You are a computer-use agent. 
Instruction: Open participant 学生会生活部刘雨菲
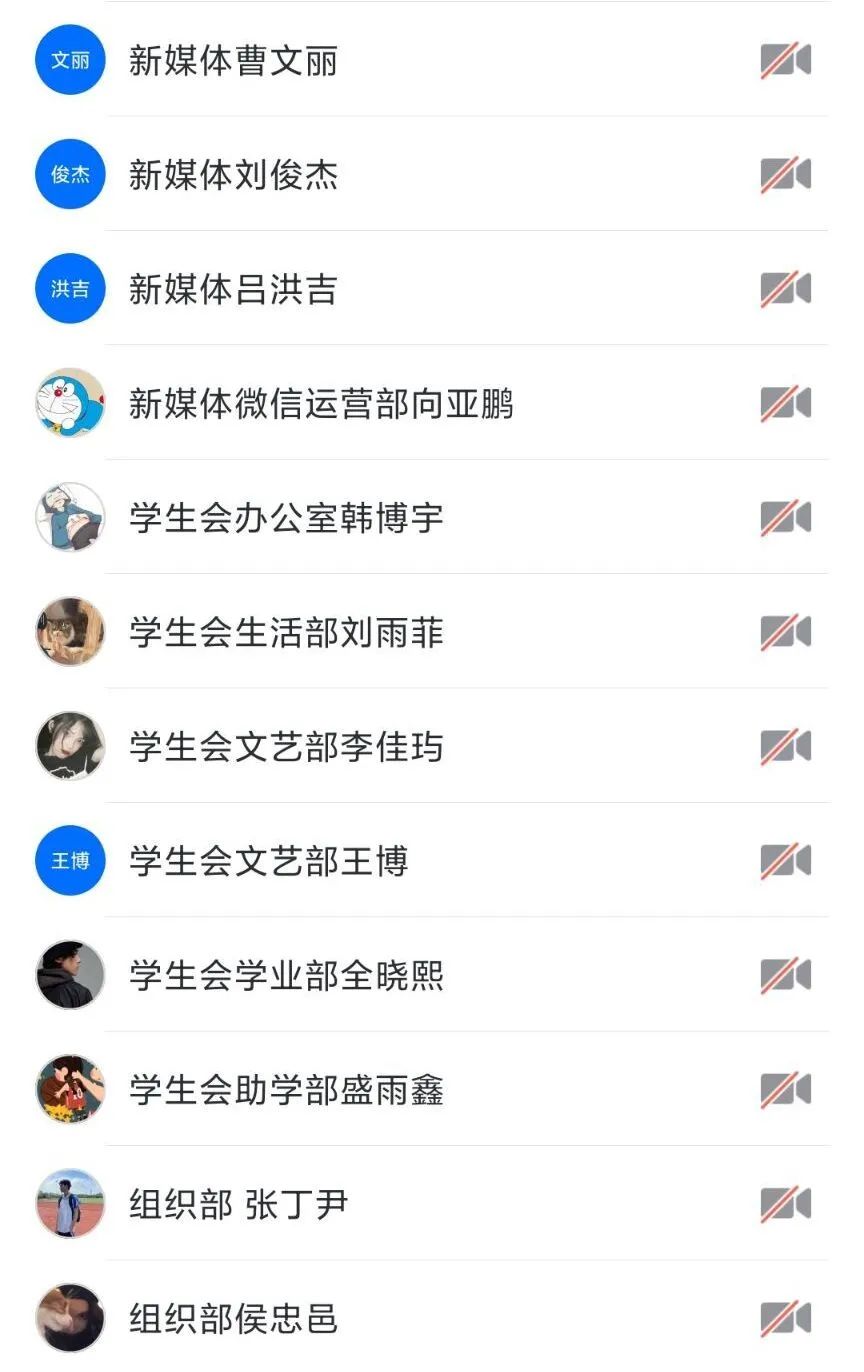click(286, 633)
